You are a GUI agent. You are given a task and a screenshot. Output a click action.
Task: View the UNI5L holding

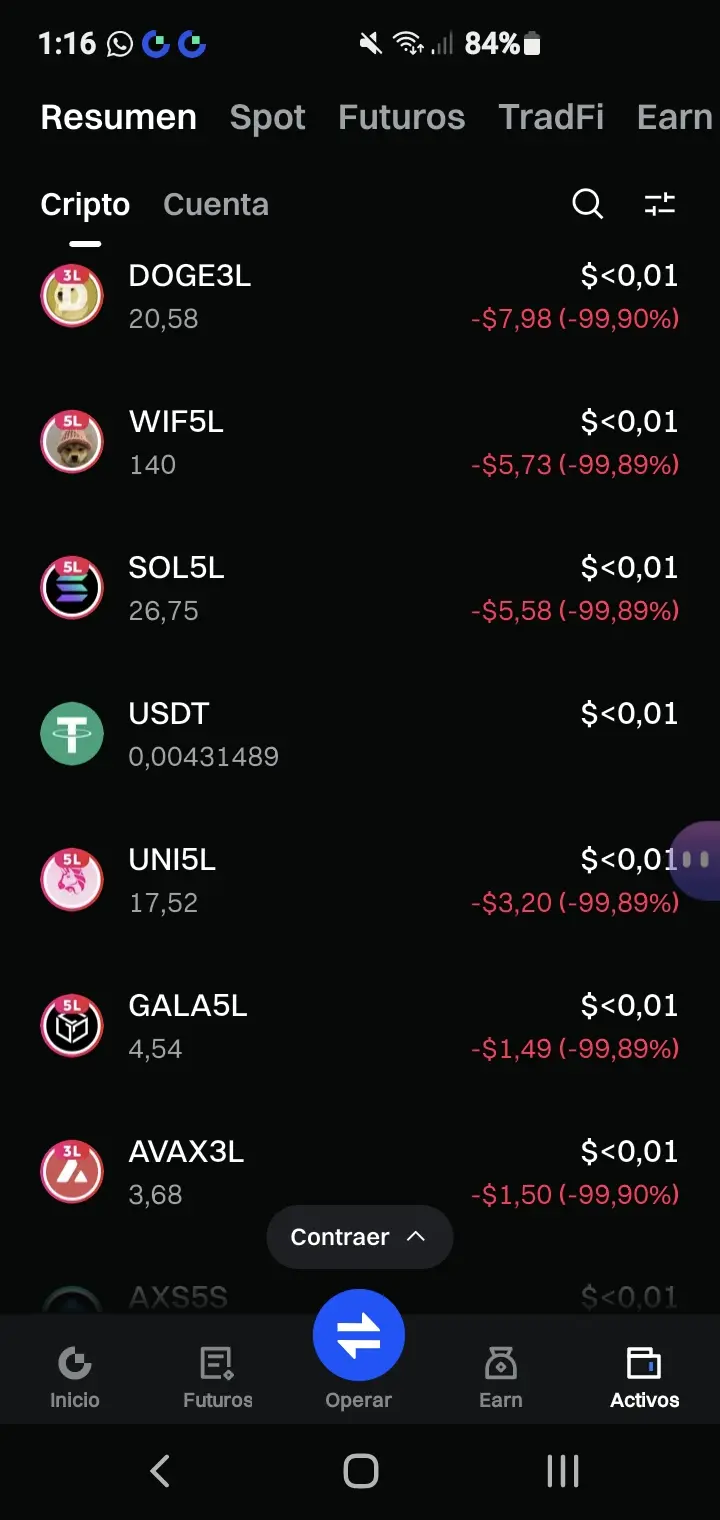360,880
